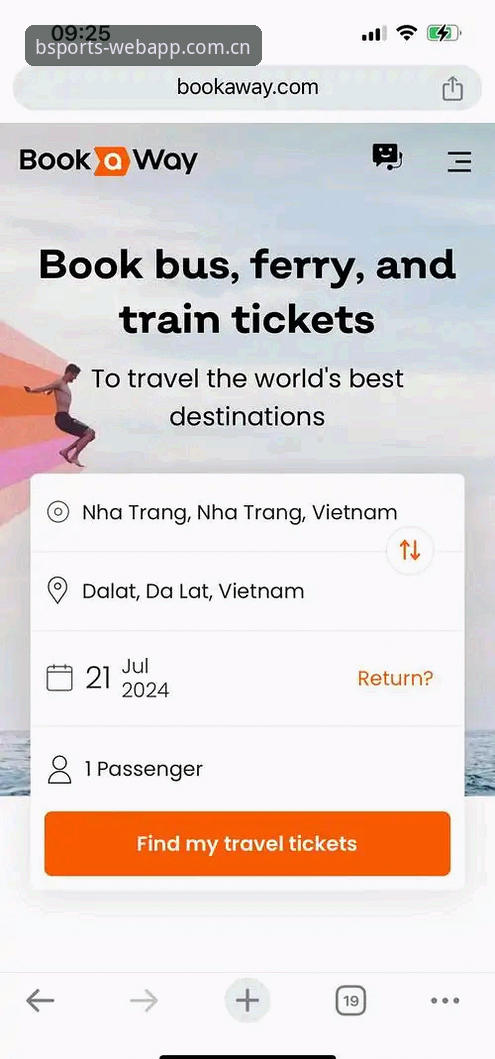495x1059 pixels.
Task: Tap the BookaWay logo to go home
Action: coord(109,161)
